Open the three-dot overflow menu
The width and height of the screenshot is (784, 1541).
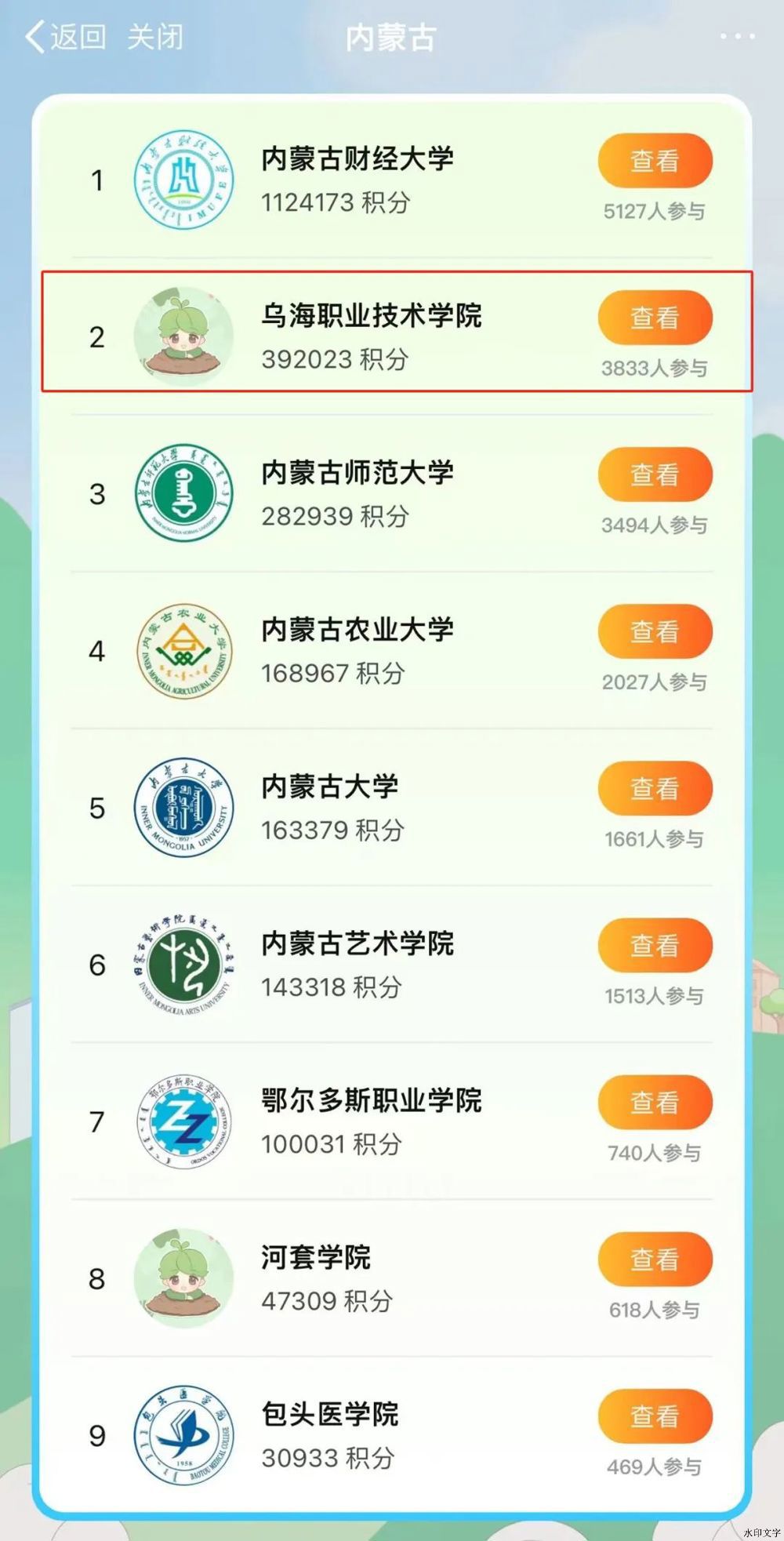[737, 36]
